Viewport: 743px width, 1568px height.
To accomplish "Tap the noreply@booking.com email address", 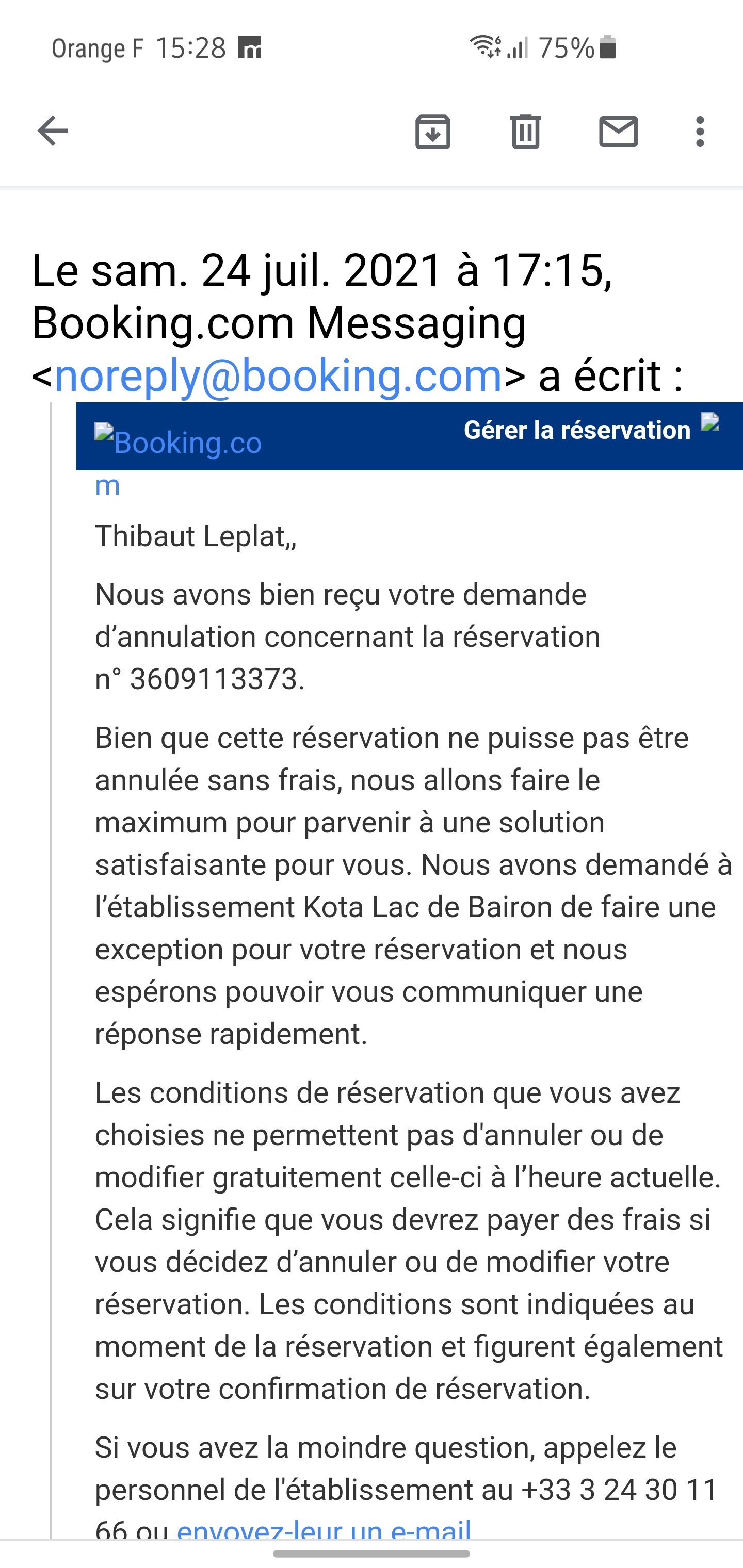I will pos(278,375).
